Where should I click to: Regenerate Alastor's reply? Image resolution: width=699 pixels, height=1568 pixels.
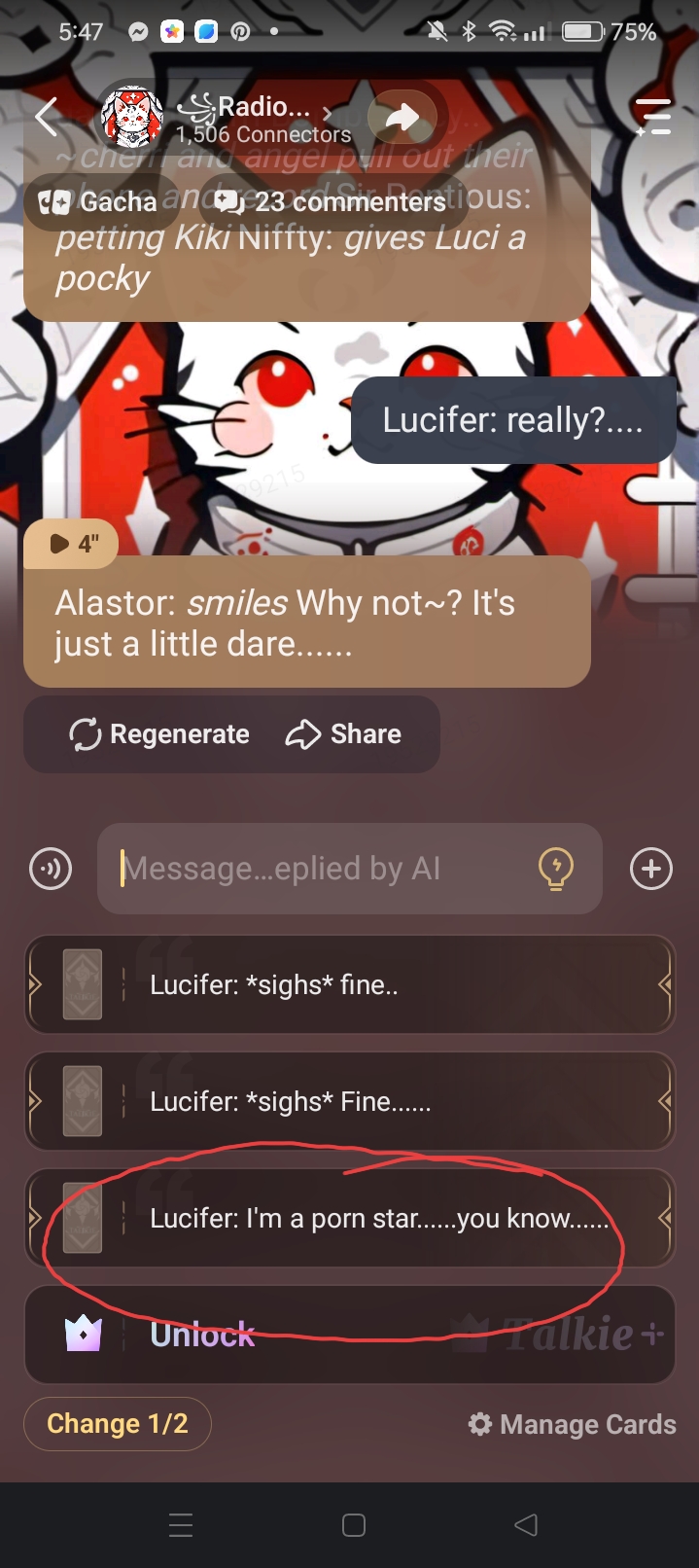pyautogui.click(x=159, y=734)
